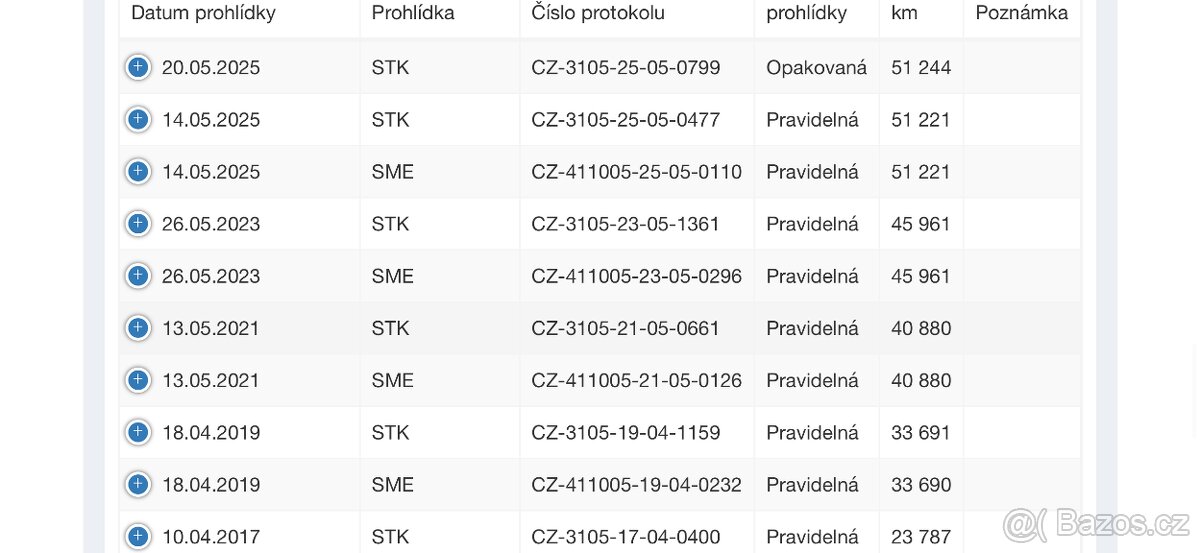Show details for protocol CZ-411005-21-05-0126
The image size is (1200, 553).
tap(138, 380)
